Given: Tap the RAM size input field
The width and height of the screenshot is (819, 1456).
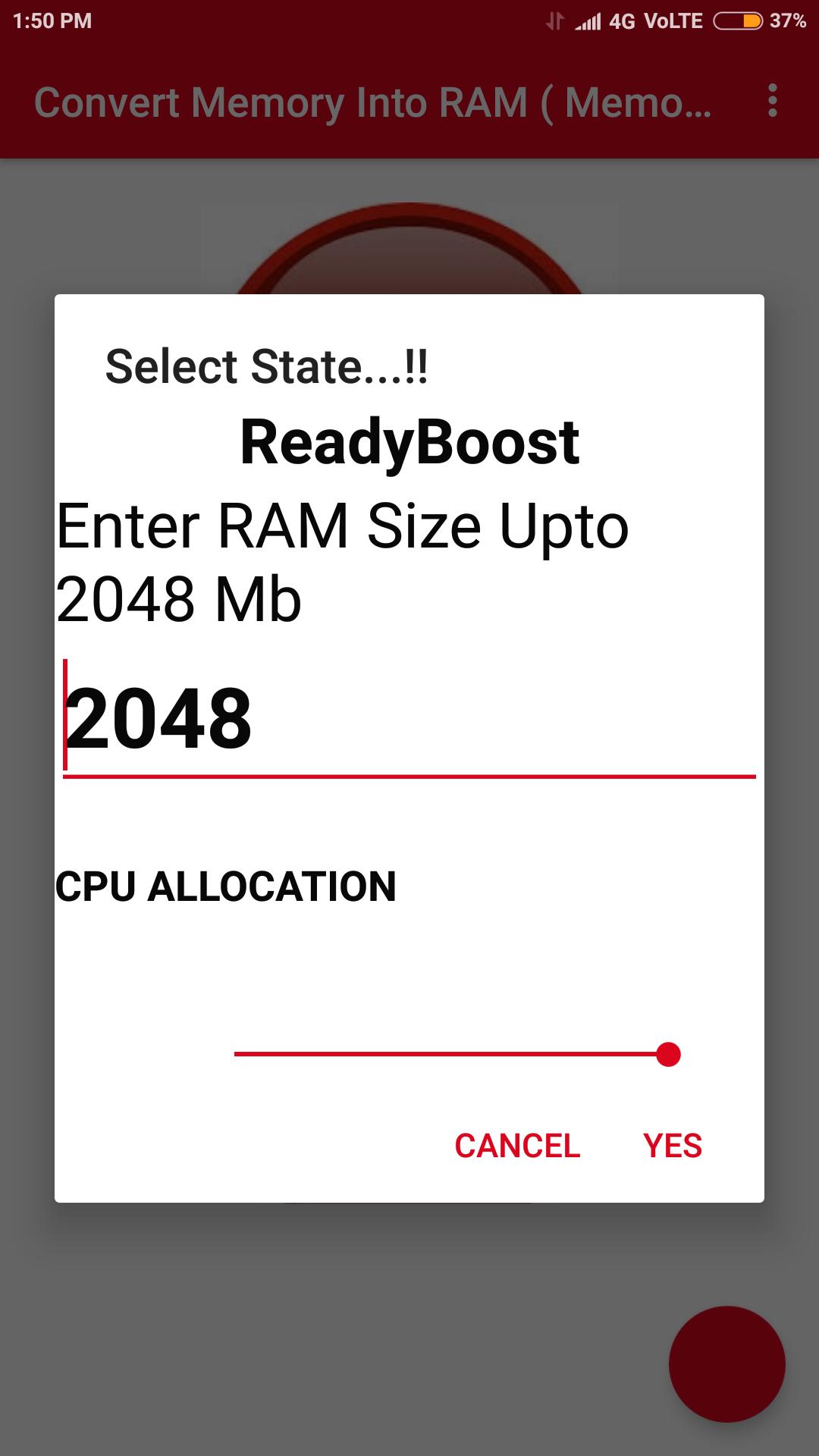Looking at the screenshot, I should (409, 718).
